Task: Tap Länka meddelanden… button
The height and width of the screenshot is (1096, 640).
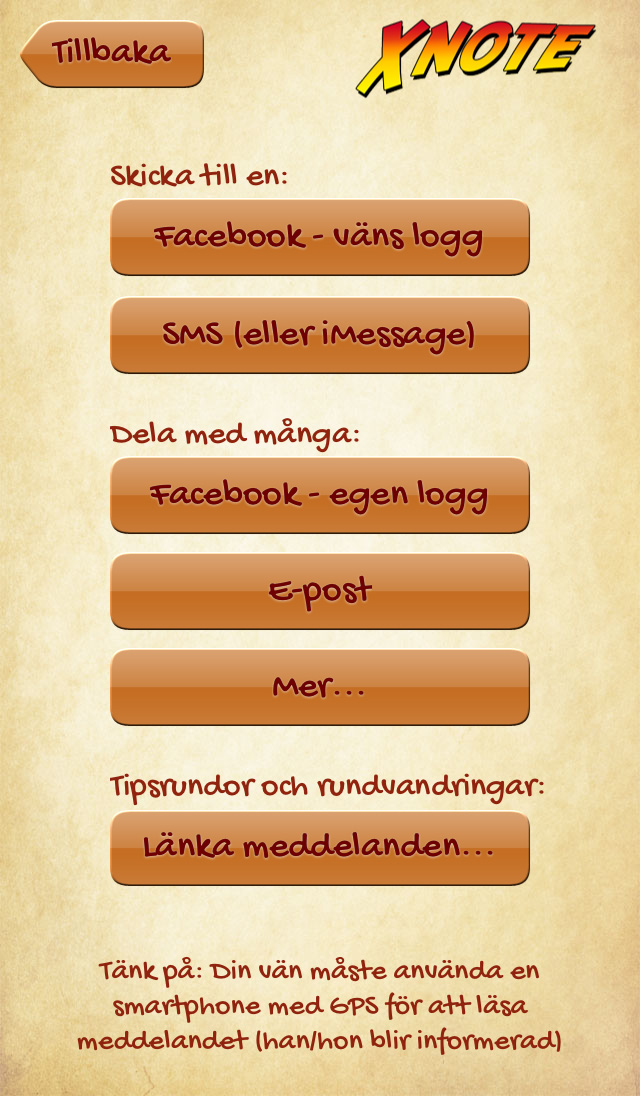Action: (x=319, y=848)
